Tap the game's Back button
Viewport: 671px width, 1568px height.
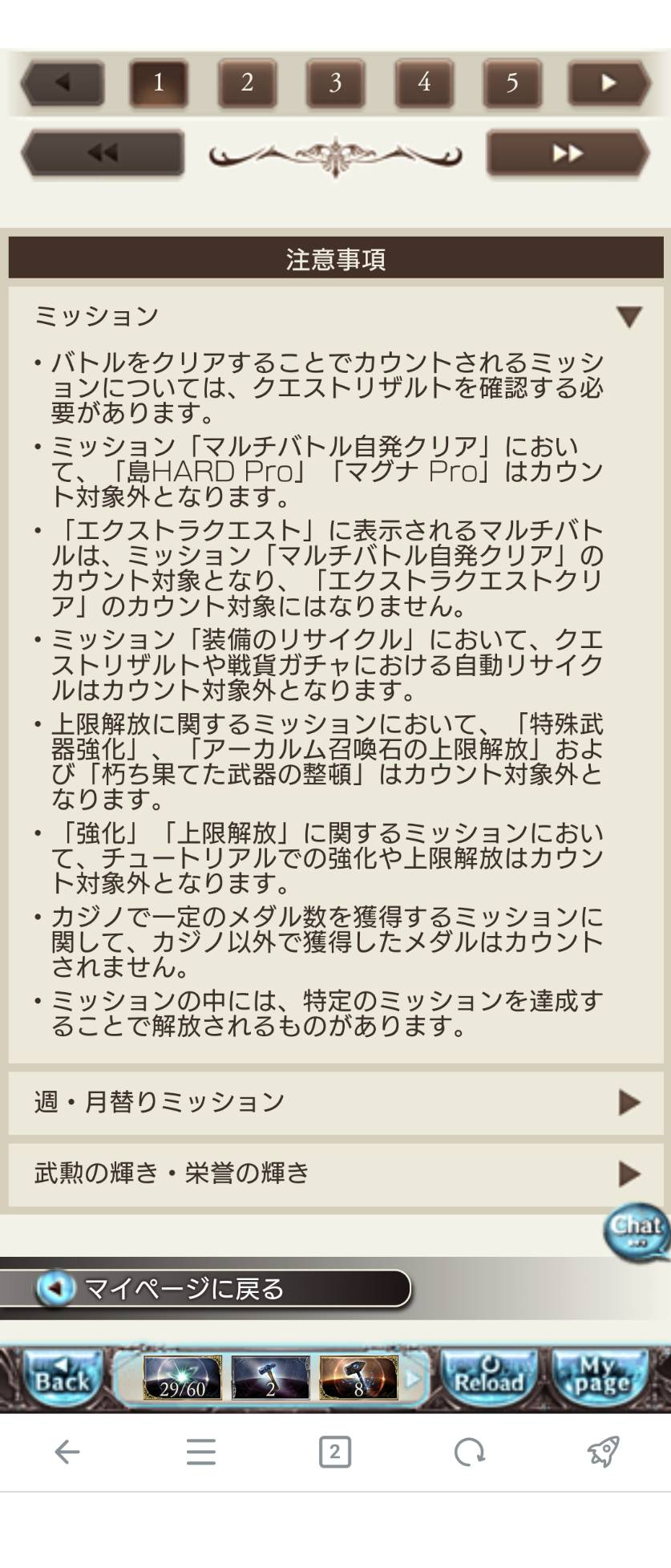click(x=63, y=1379)
